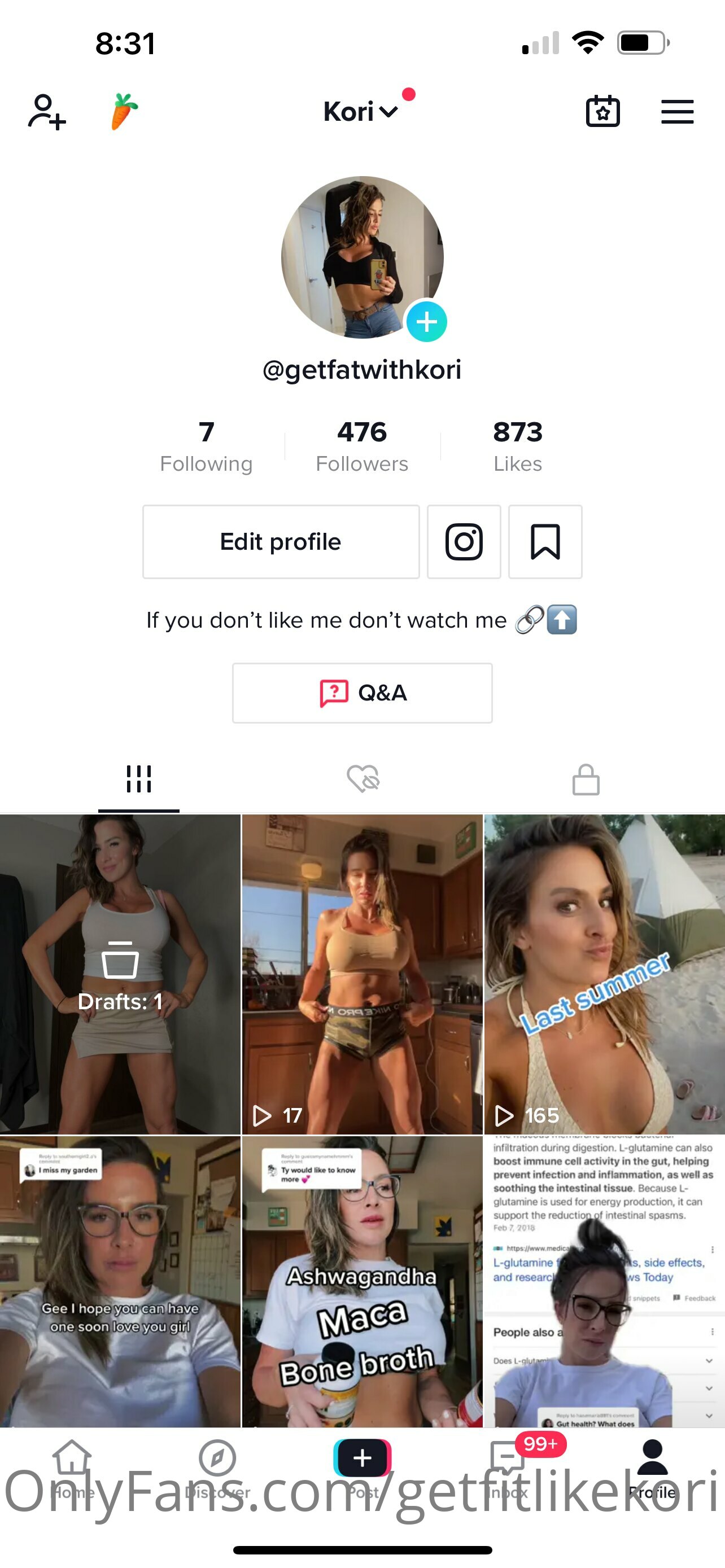
Task: Open the Drafts tile
Action: 120,974
